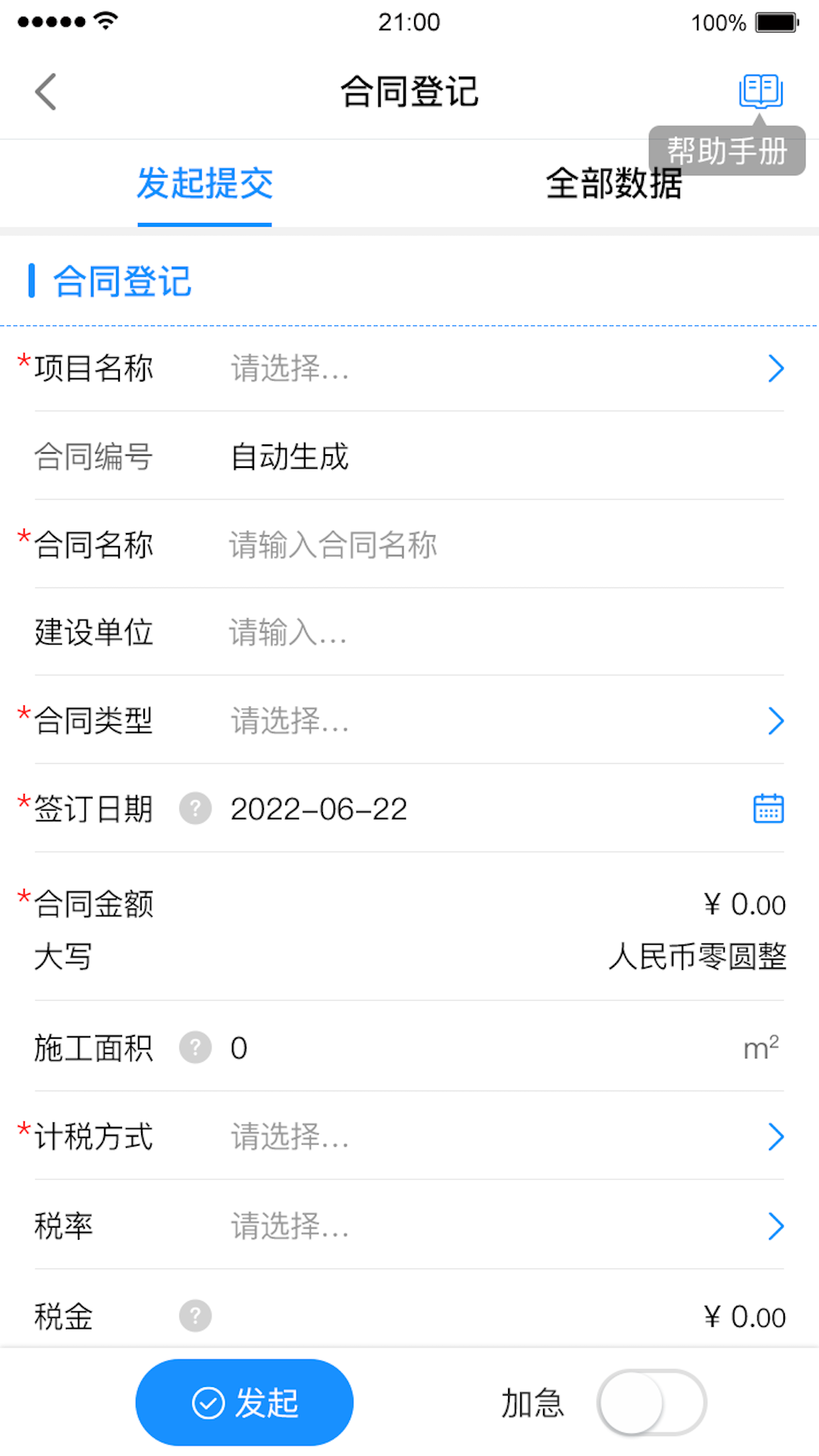819x1456 pixels.
Task: Show help for 签订日期
Action: [195, 808]
